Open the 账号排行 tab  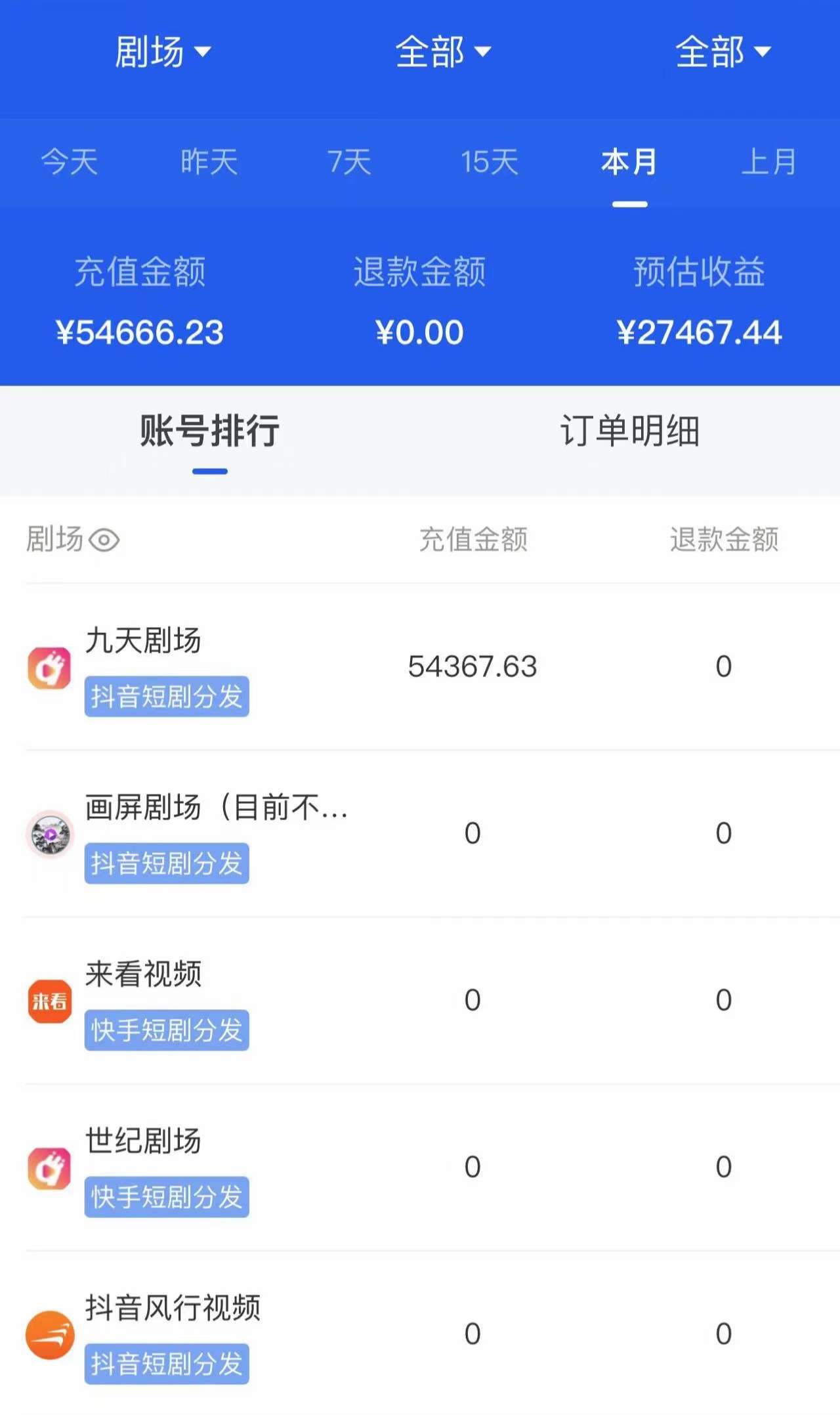click(210, 431)
